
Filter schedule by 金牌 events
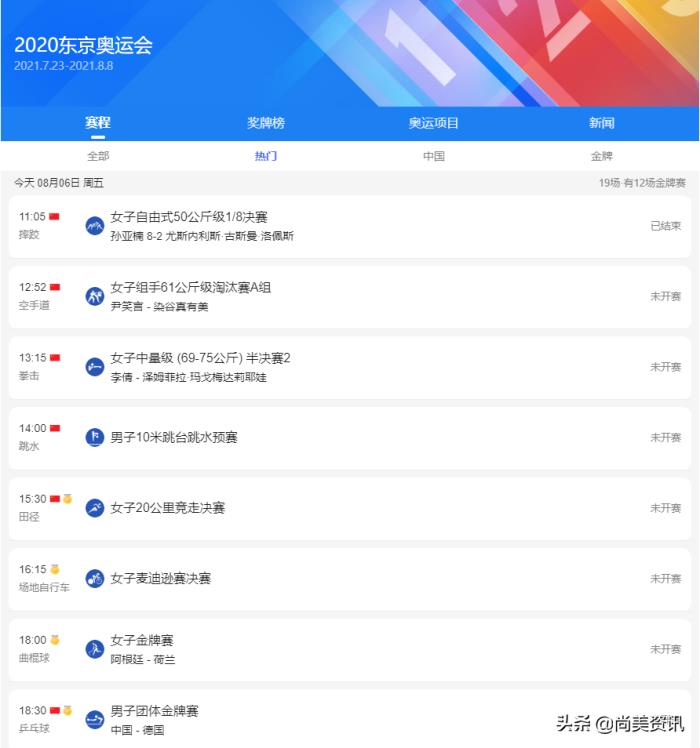[601, 156]
